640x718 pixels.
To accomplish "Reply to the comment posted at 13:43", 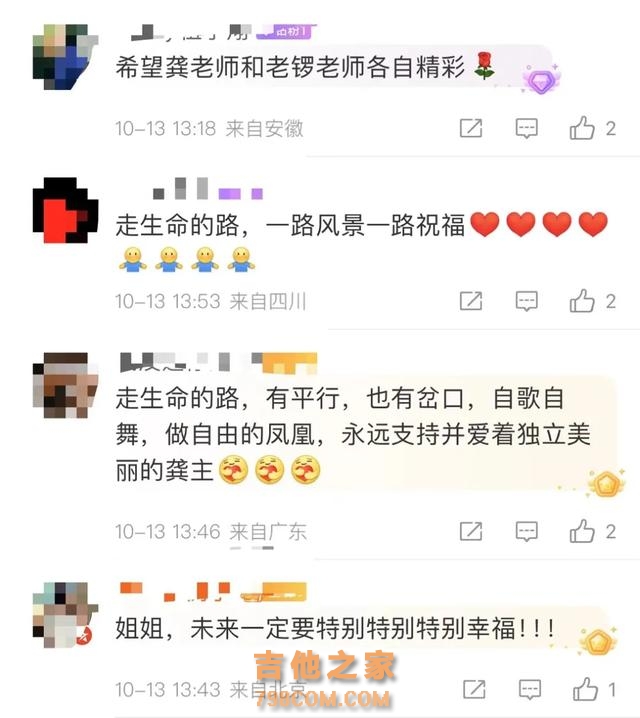I will pyautogui.click(x=526, y=689).
